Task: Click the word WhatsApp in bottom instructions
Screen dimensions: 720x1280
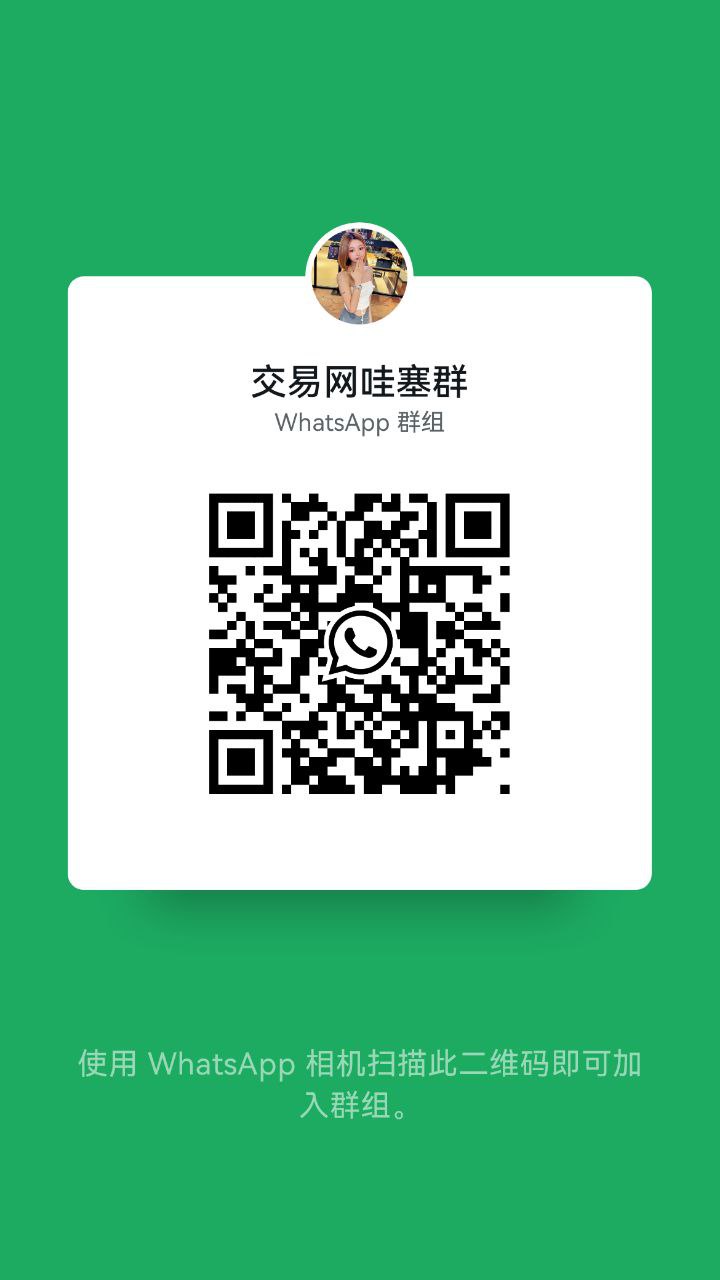Action: coord(225,1063)
